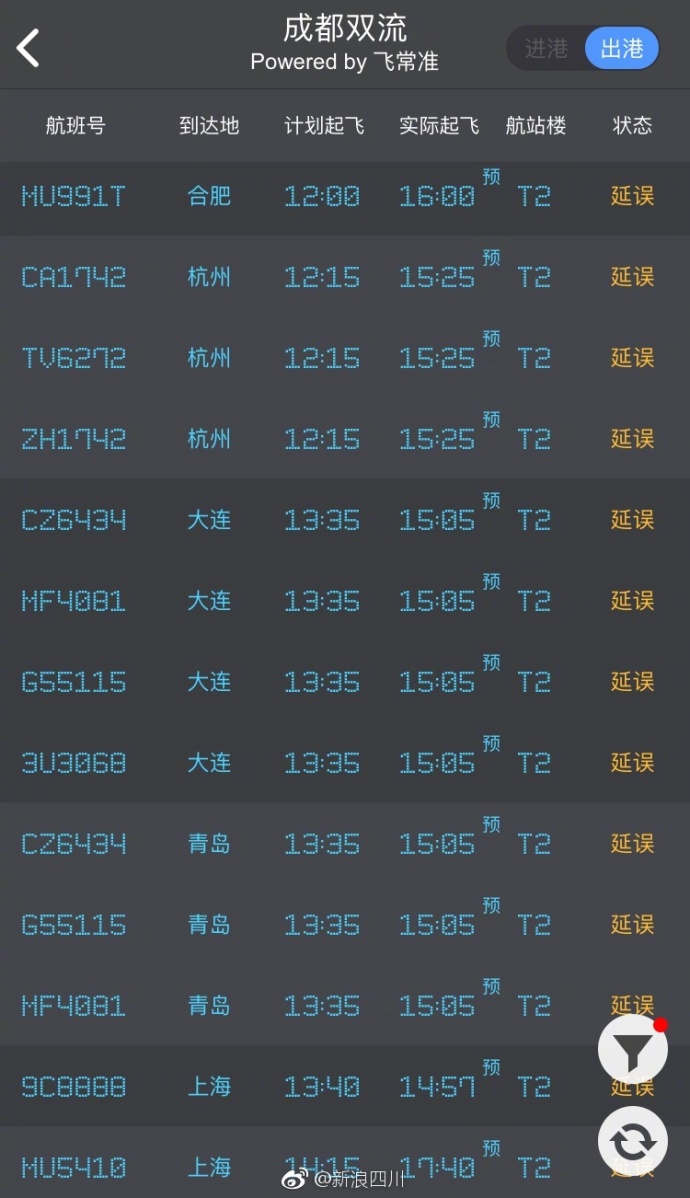Open flight MU991T to 合肥
This screenshot has height=1198, width=690.
coord(345,197)
